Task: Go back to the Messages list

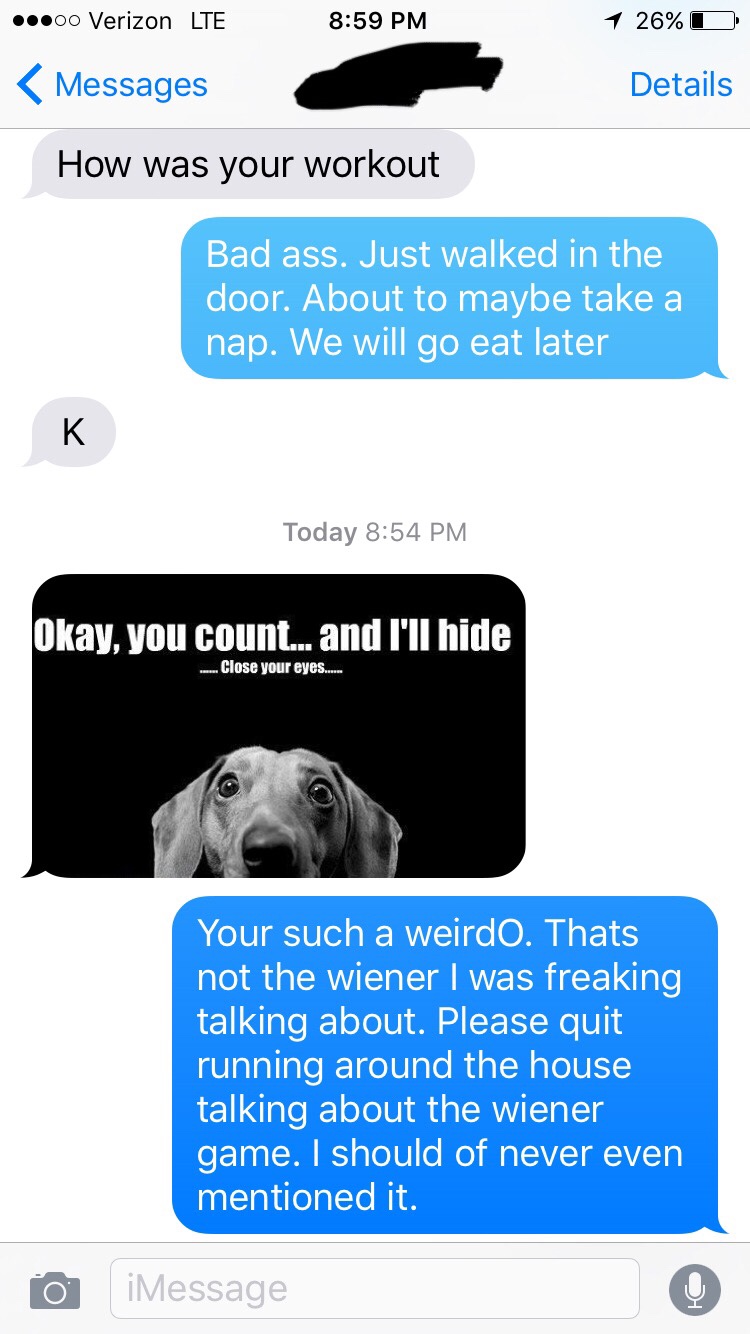Action: click(112, 85)
